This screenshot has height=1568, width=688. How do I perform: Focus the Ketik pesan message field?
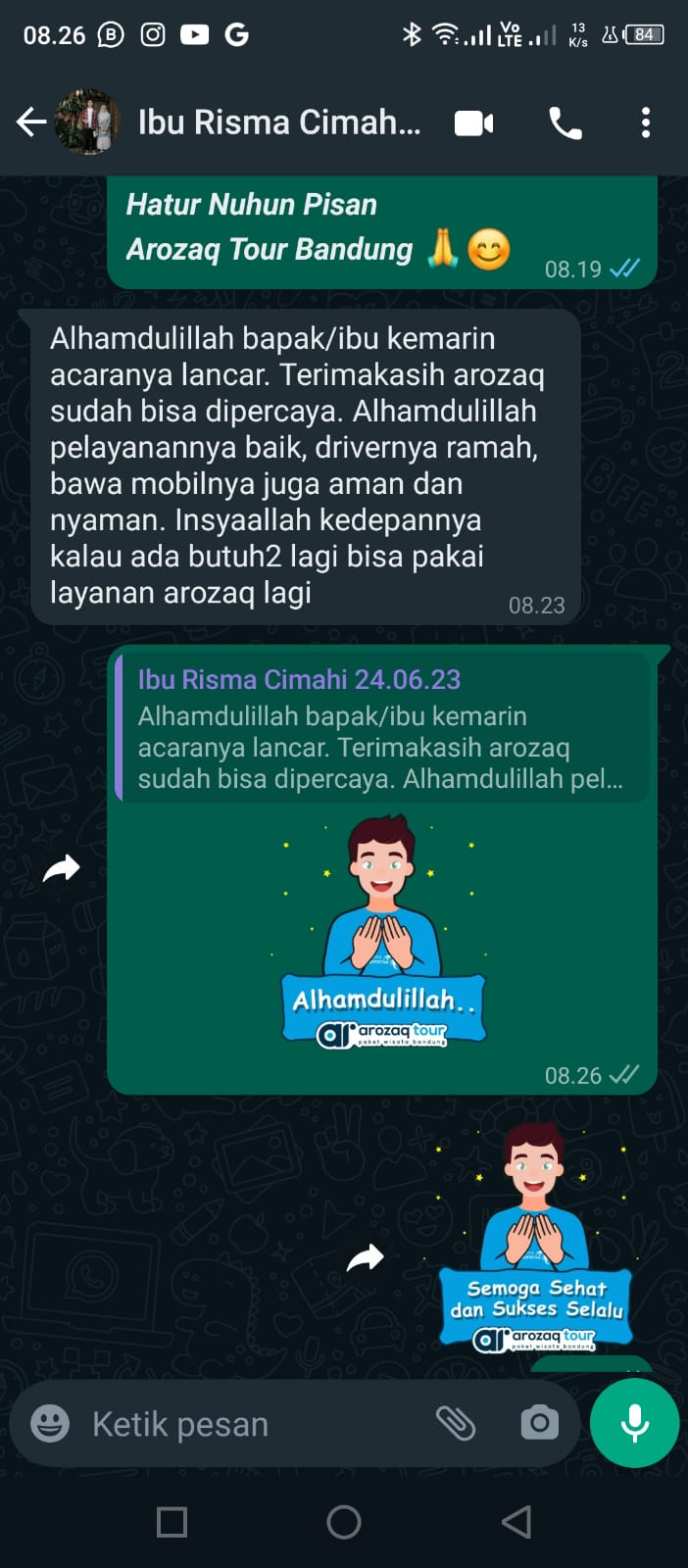(x=245, y=1424)
